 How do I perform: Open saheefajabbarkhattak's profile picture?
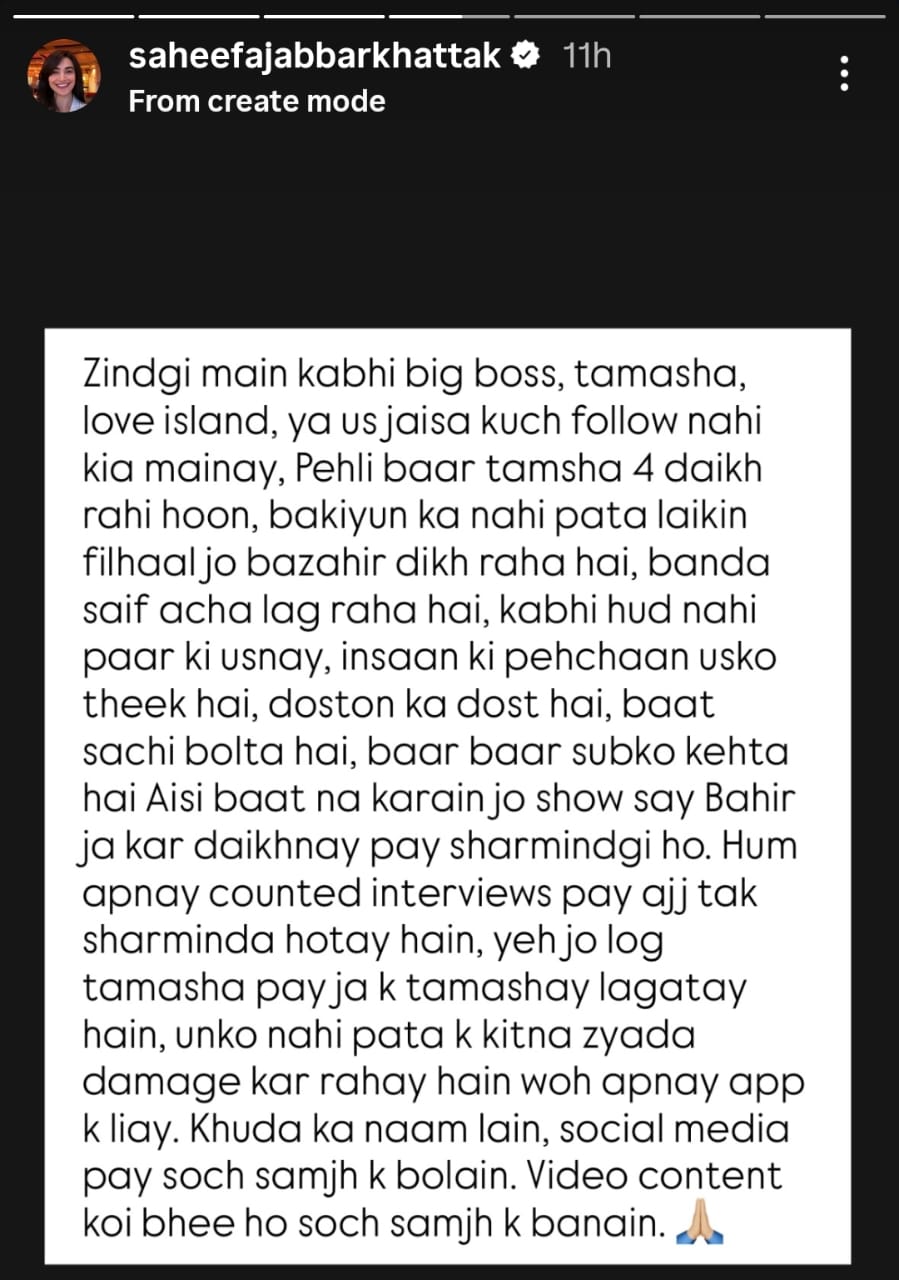click(x=64, y=76)
